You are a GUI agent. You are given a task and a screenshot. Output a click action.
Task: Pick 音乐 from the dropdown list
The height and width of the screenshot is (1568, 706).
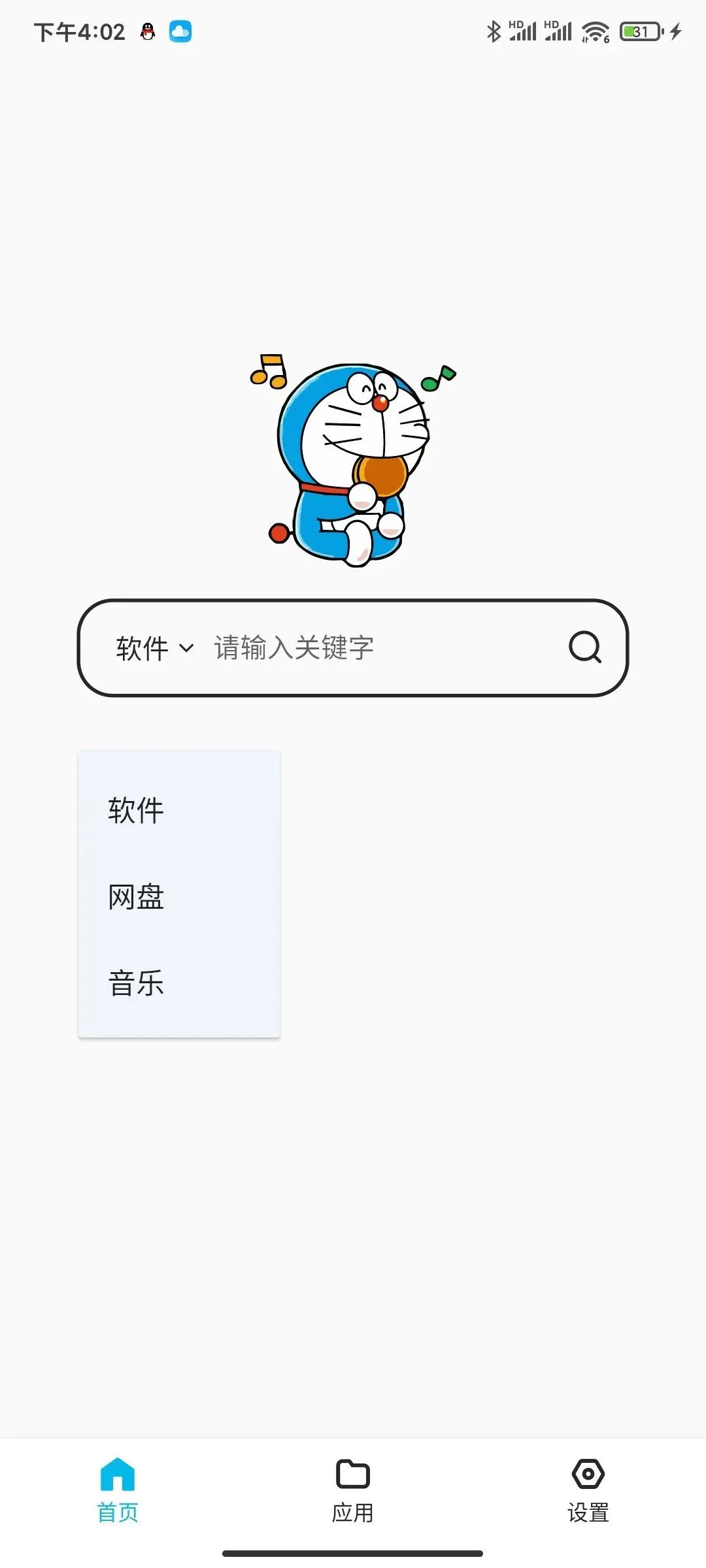coord(136,983)
